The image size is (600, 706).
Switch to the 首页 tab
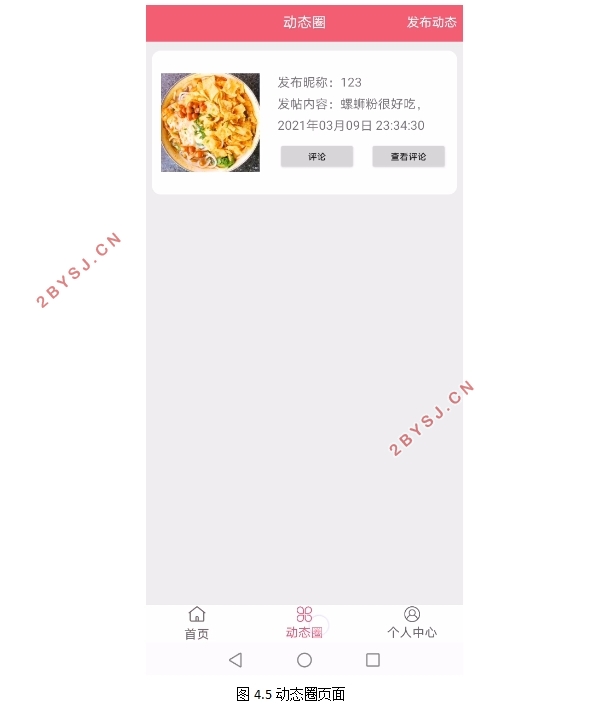point(197,623)
